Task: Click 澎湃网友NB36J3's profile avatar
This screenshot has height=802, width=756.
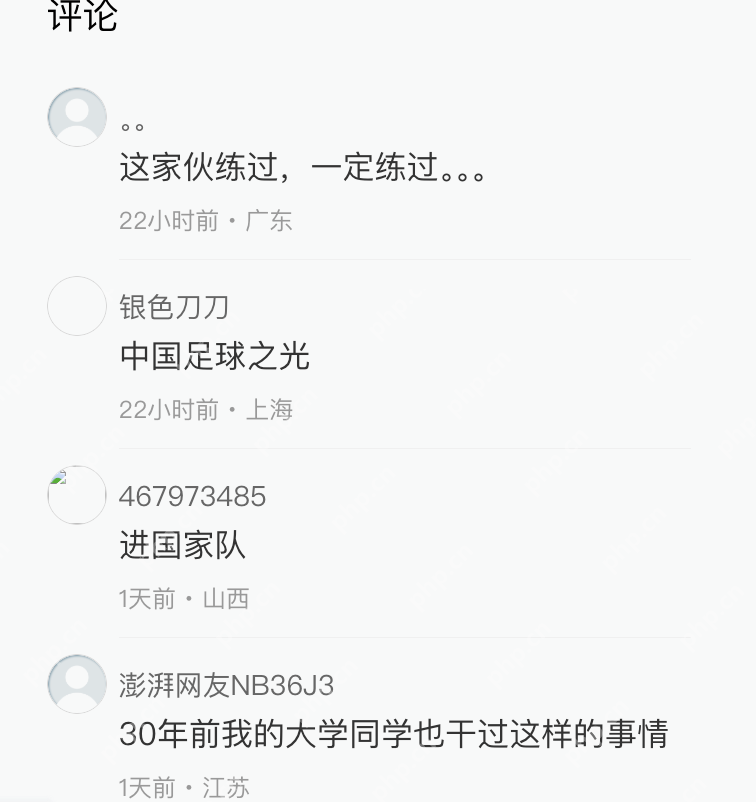Action: [76, 685]
